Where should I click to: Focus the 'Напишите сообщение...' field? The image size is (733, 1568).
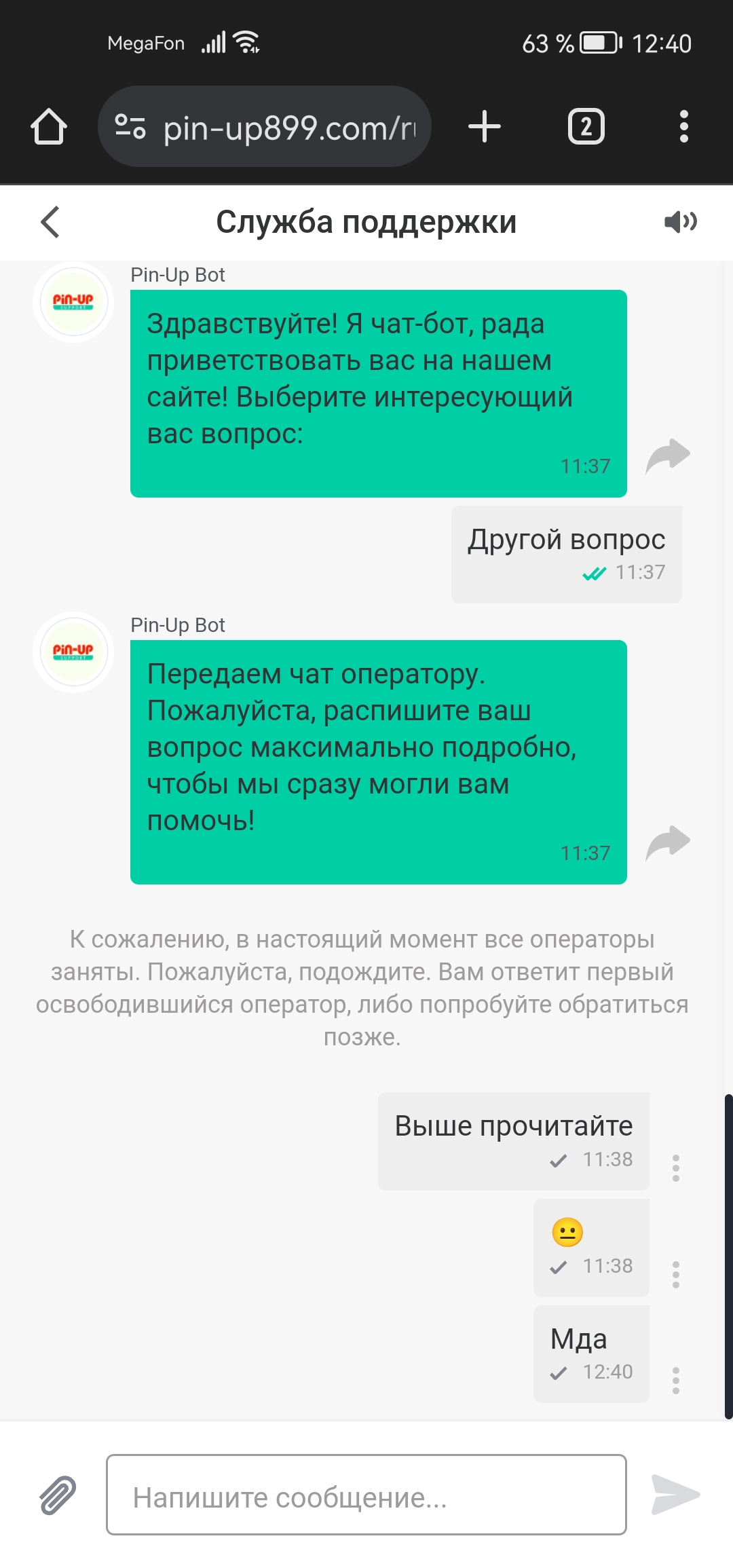click(366, 1495)
